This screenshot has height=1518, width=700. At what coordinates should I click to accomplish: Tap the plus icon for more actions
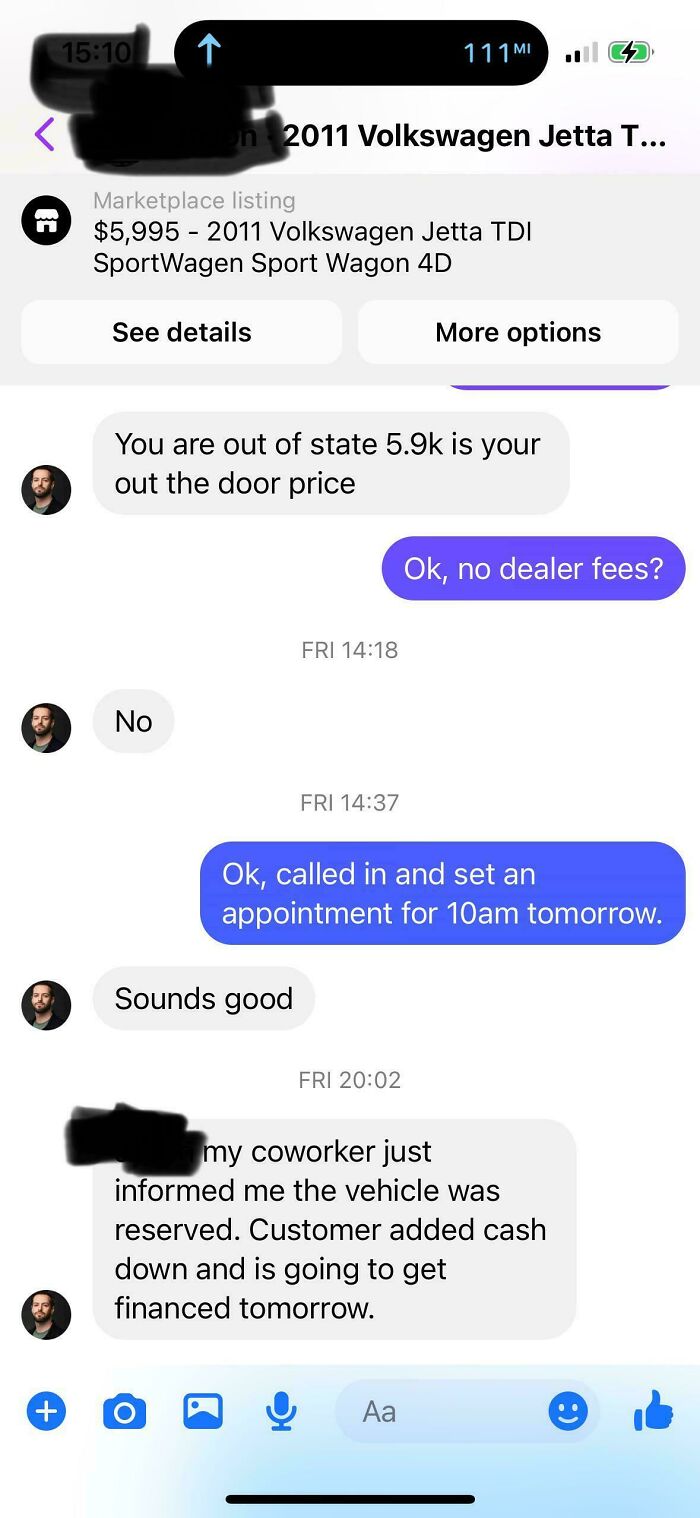46,1411
